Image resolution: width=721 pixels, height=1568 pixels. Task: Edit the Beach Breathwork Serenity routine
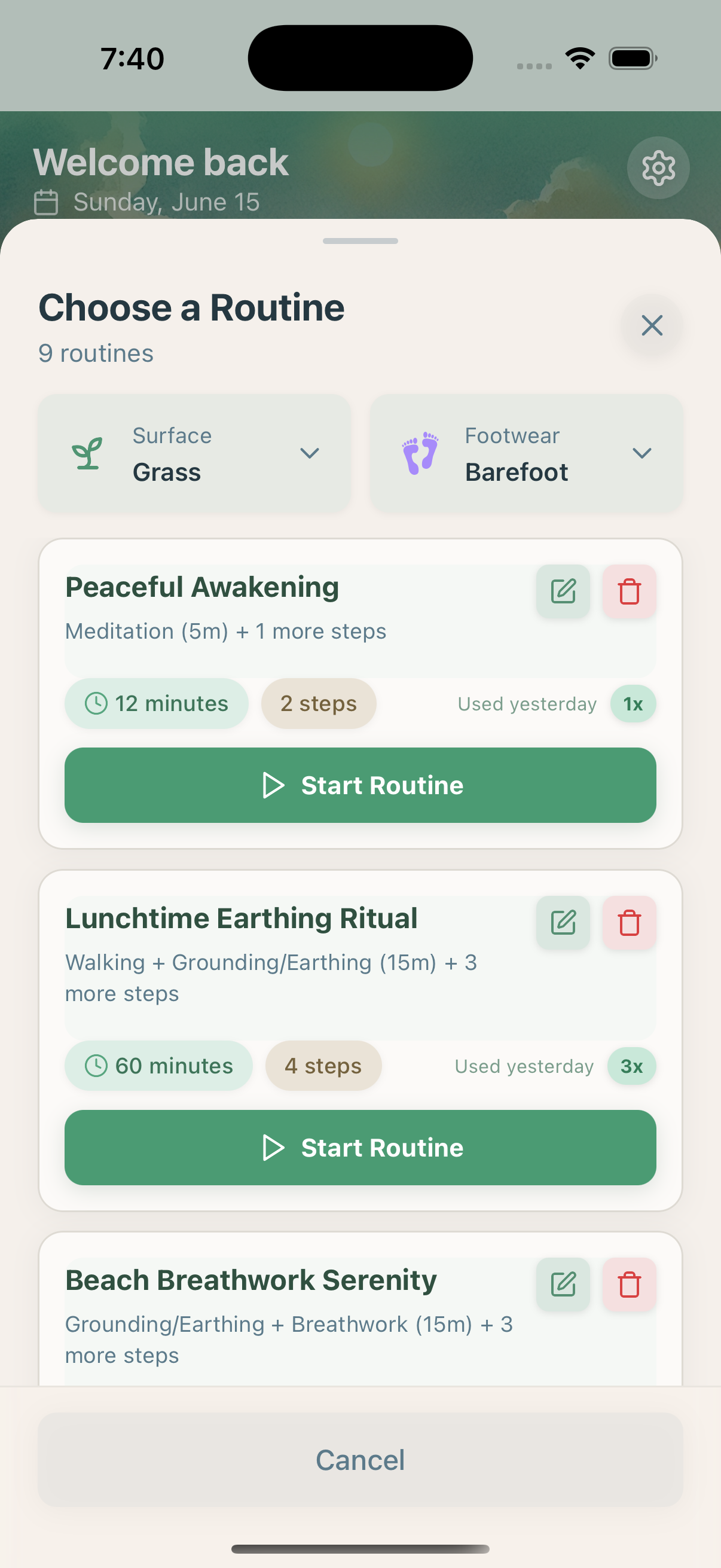point(563,1285)
